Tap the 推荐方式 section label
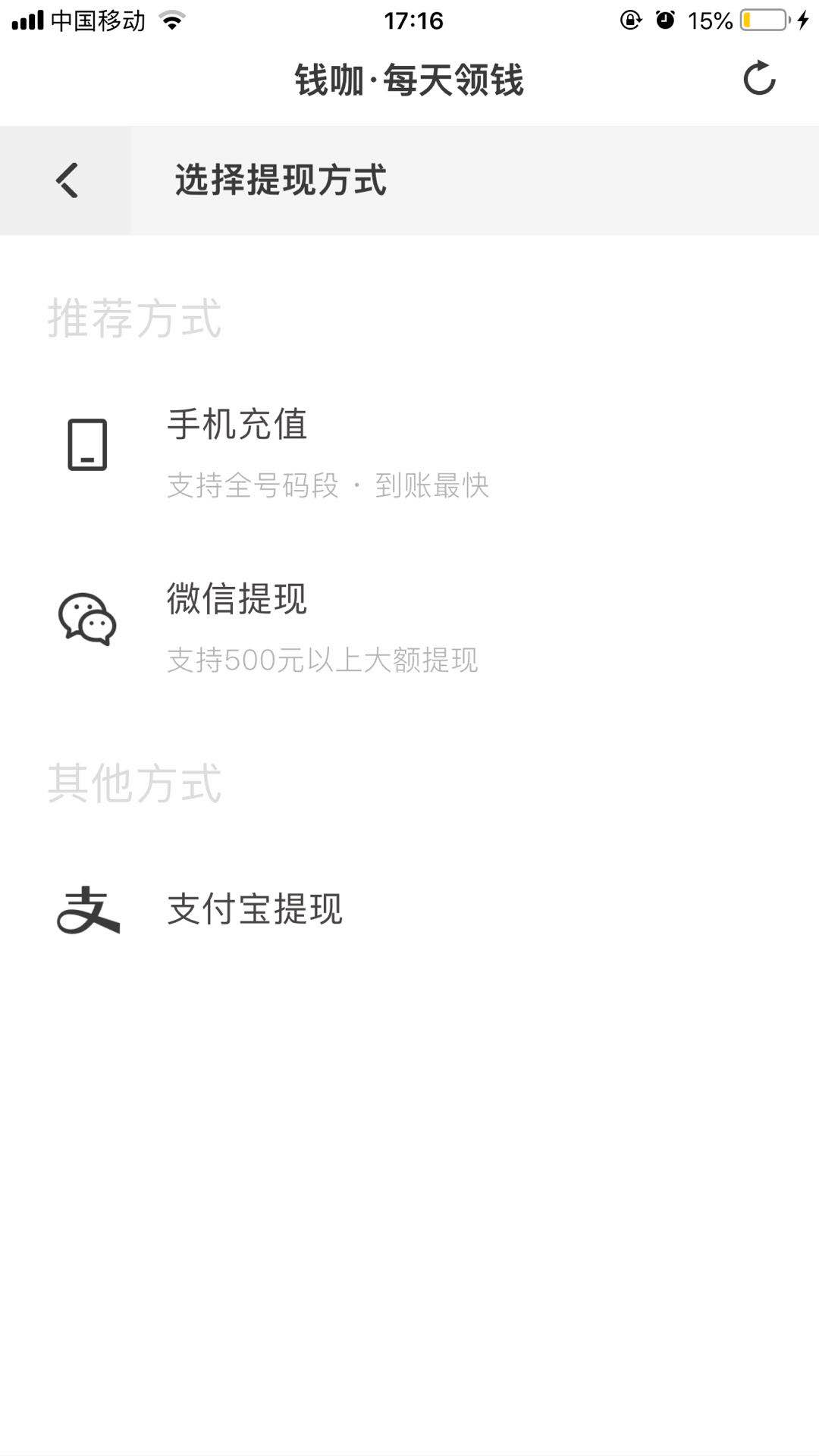The height and width of the screenshot is (1456, 819). [135, 317]
